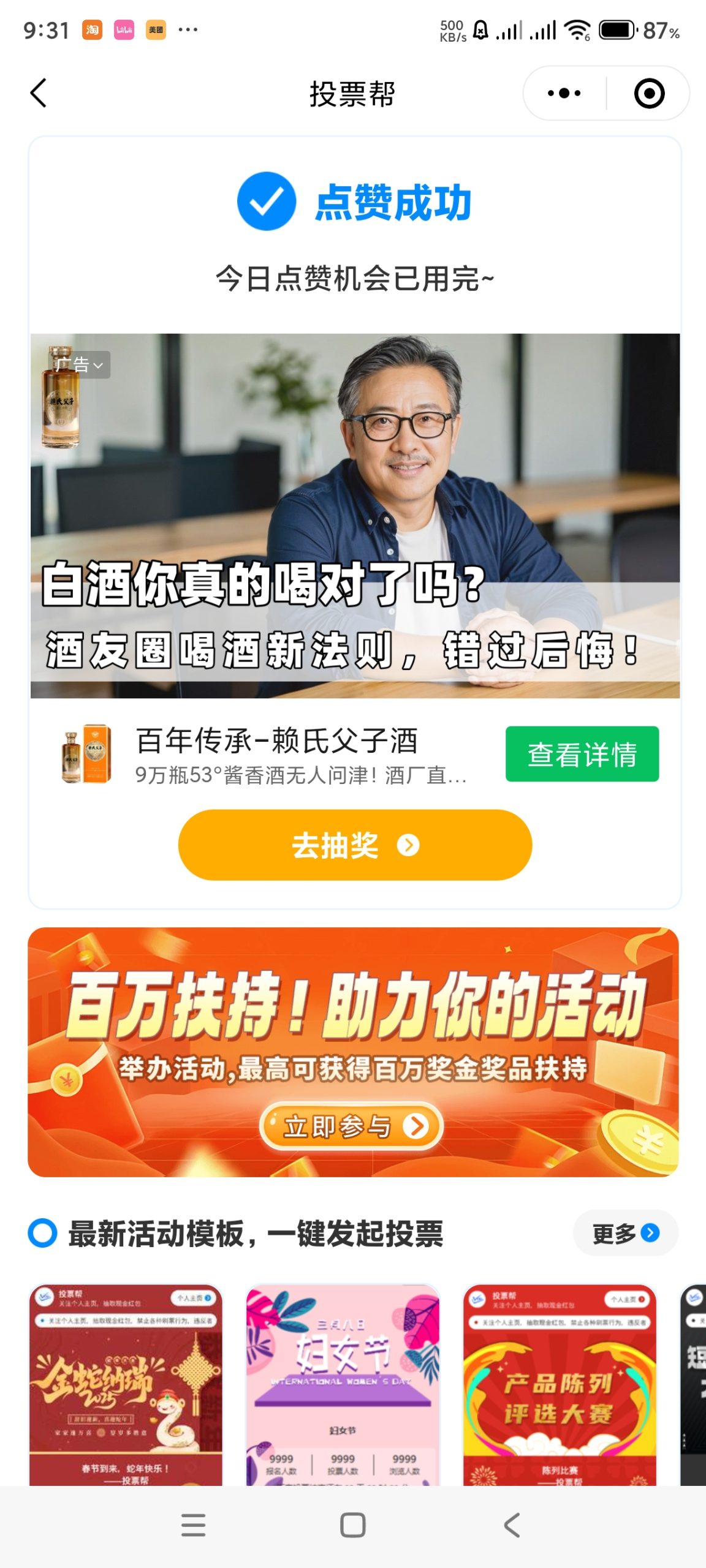Go back using the top-left arrow
706x1568 pixels.
(x=39, y=94)
